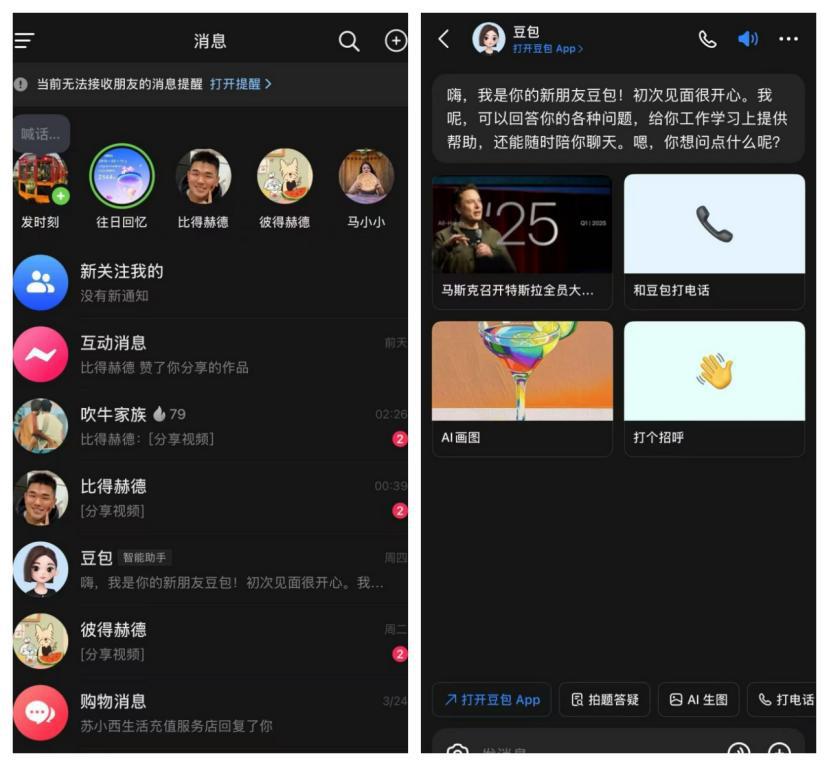Tap the plus icon beside search

point(396,41)
